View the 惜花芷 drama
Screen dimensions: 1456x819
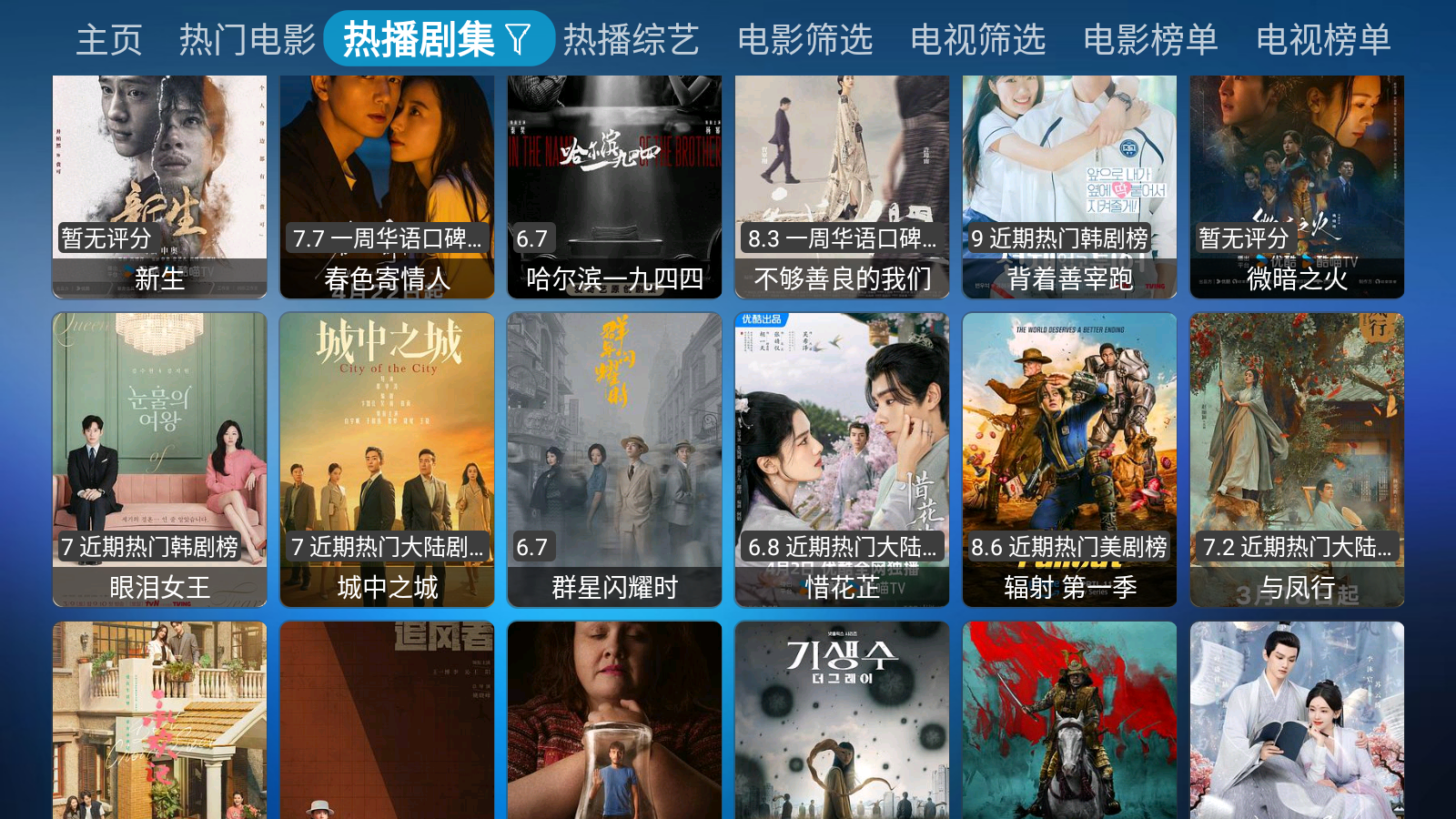tap(842, 460)
